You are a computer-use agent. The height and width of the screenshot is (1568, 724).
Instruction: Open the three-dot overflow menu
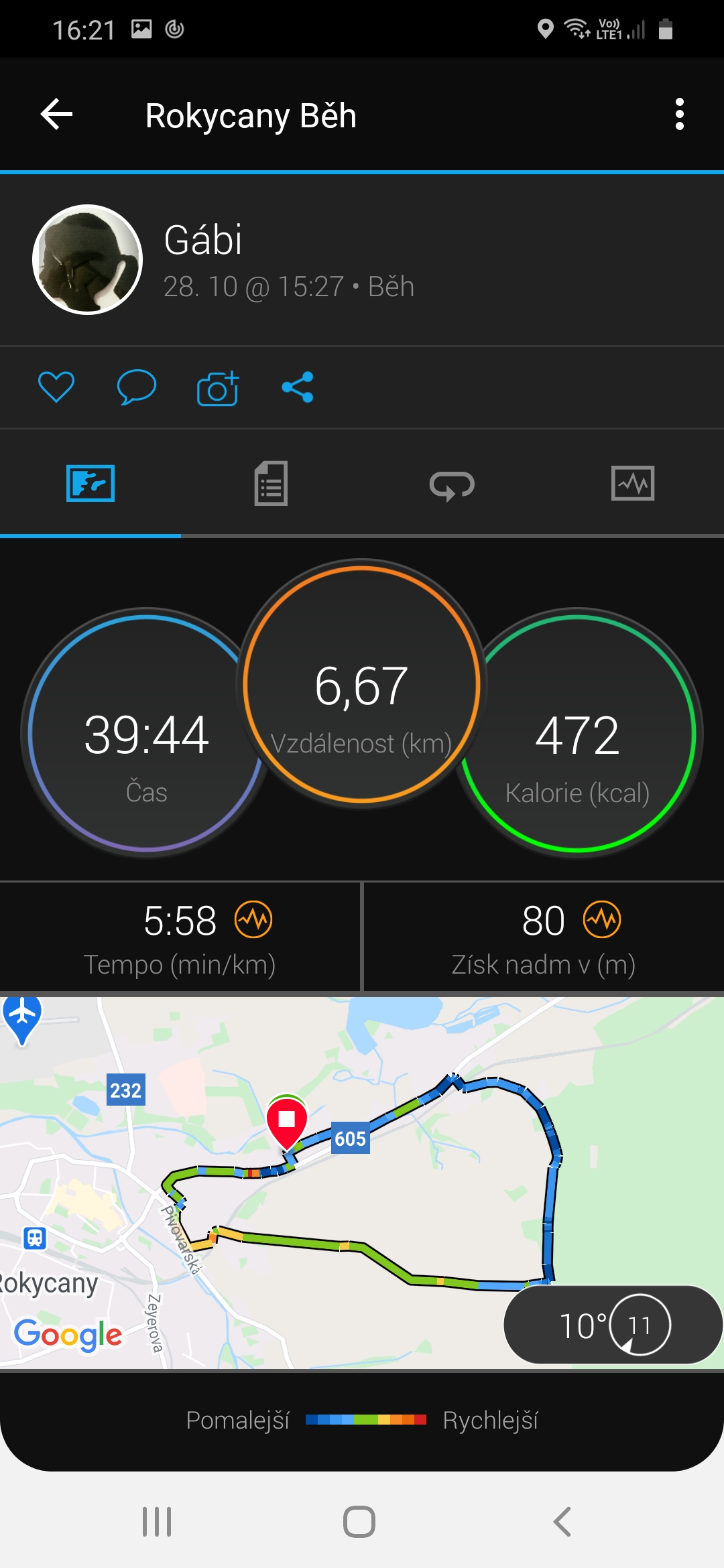click(679, 115)
